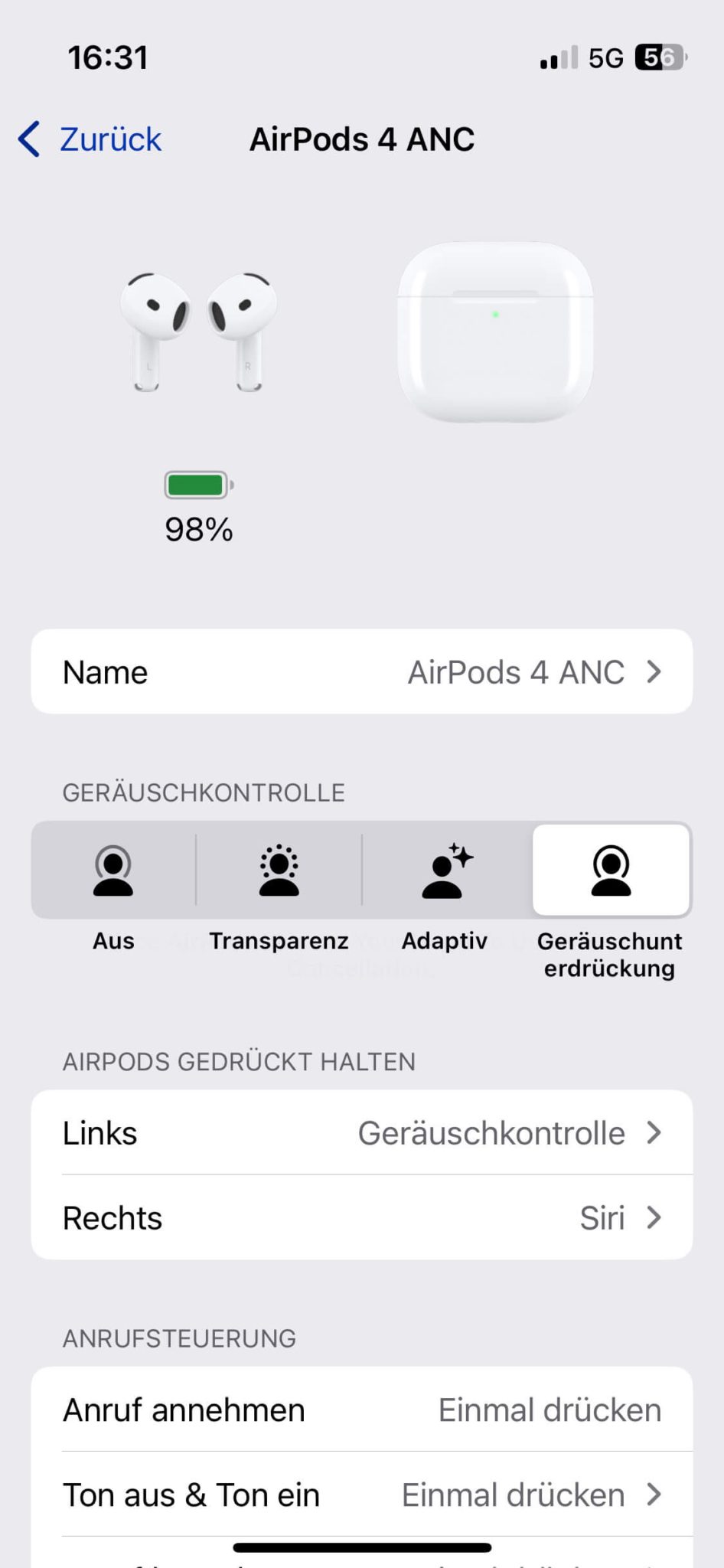Switch noise mode from Geräuschunterdrückung to Aus
Screen dimensions: 724x1568
click(113, 871)
